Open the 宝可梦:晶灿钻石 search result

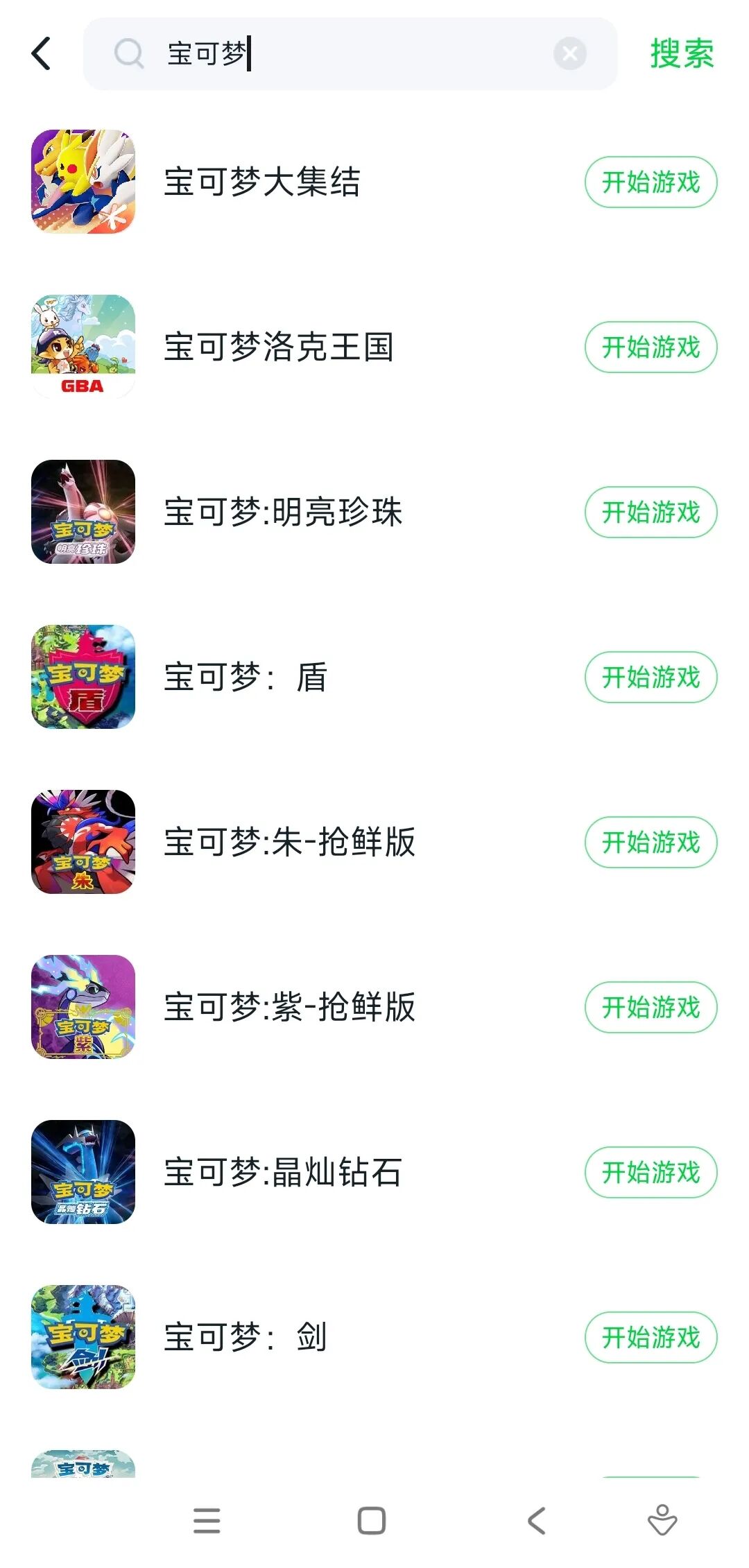pyautogui.click(x=283, y=1173)
